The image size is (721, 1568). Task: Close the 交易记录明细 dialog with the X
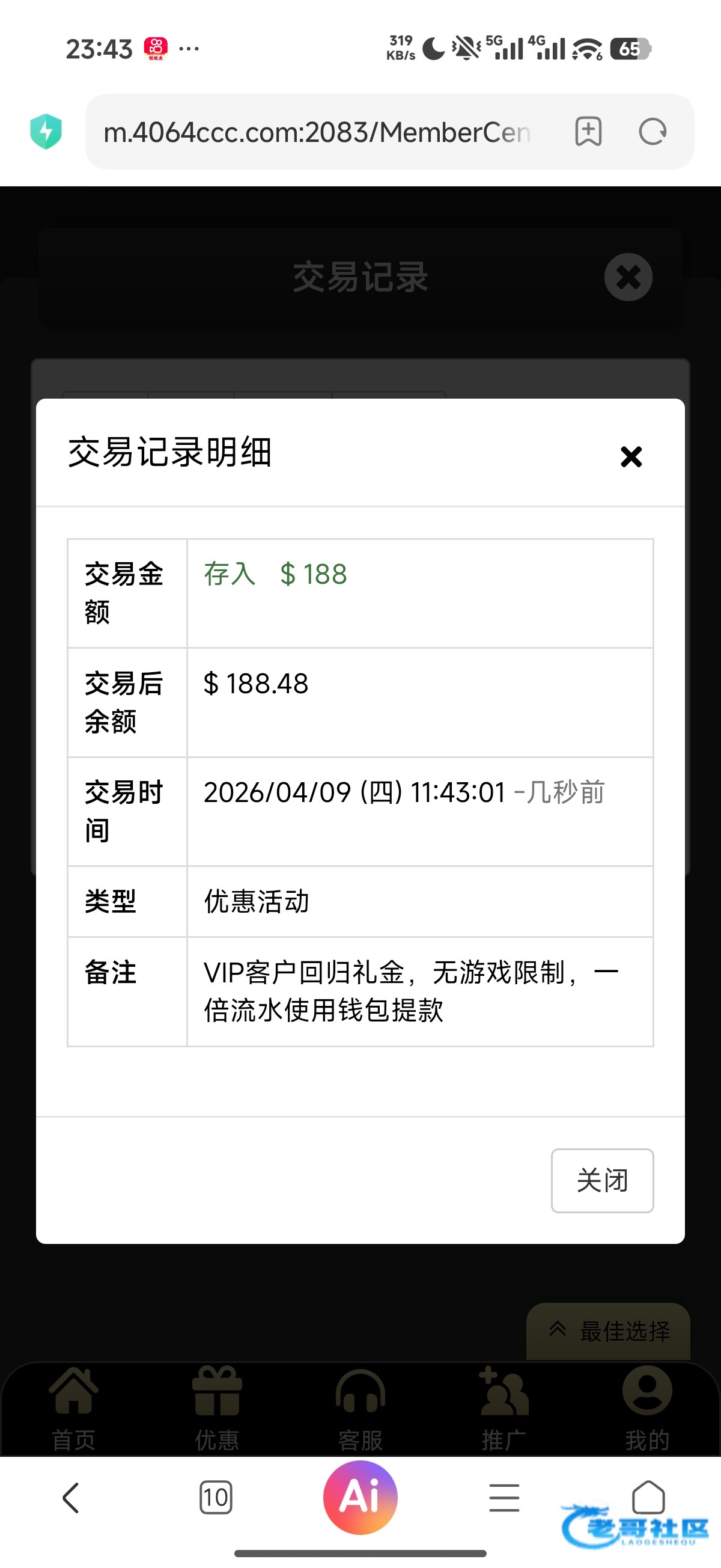(x=631, y=456)
